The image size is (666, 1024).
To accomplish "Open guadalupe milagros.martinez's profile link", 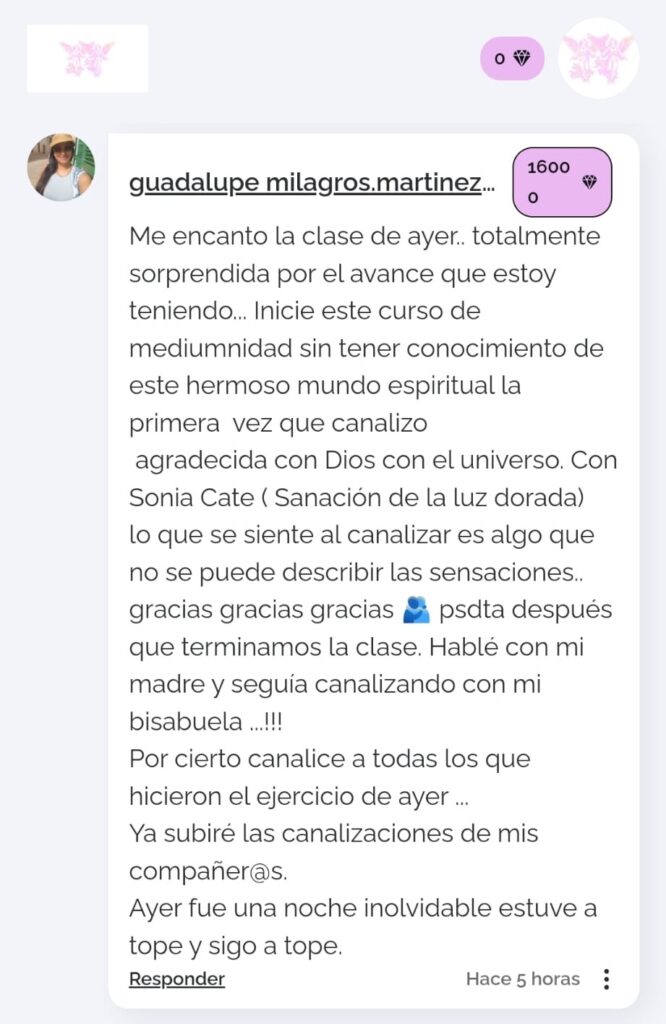I will (311, 184).
